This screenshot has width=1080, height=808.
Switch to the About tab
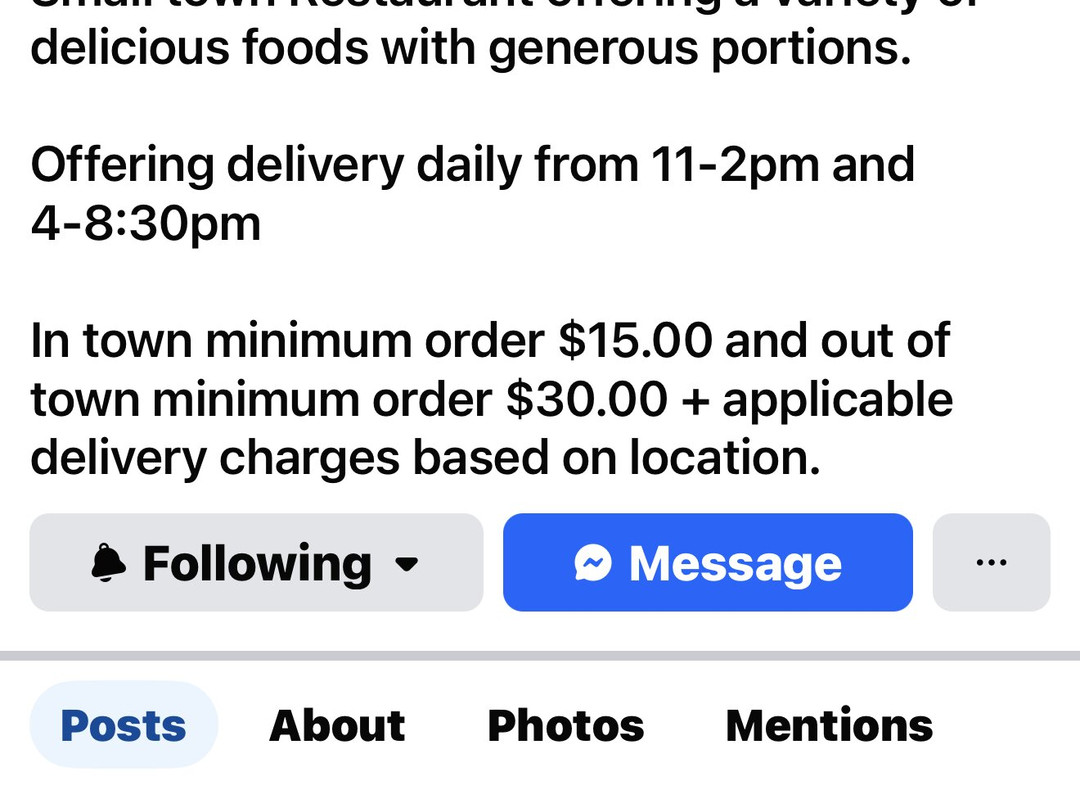pos(337,725)
